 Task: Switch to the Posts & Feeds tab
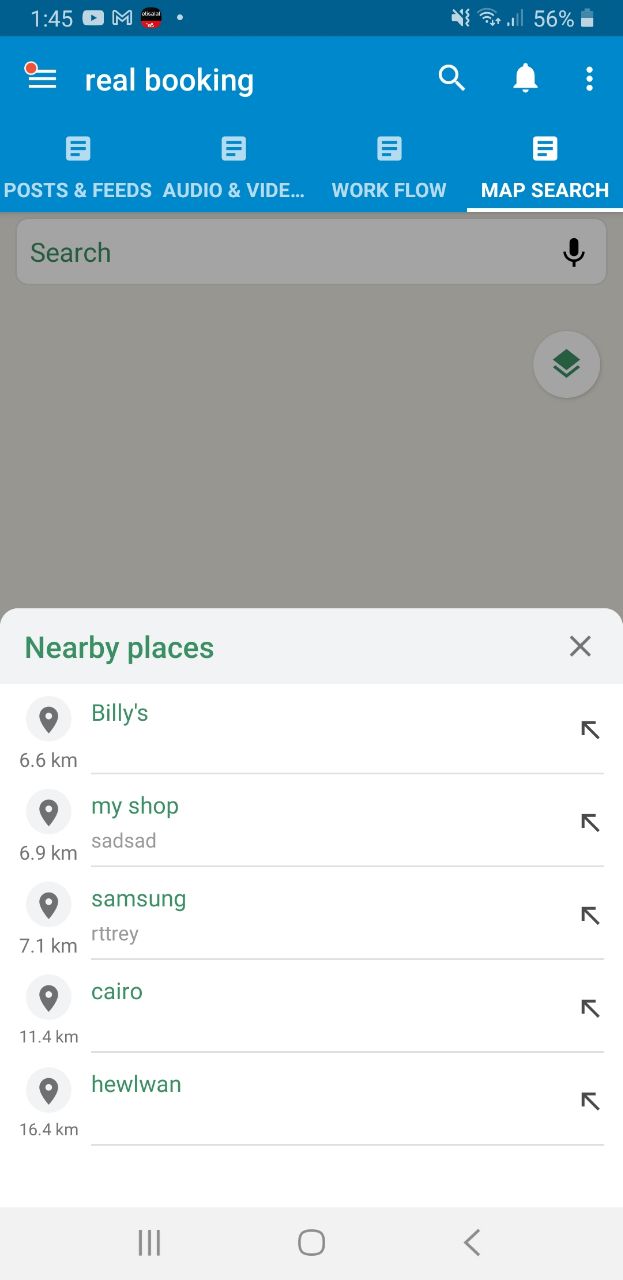78,169
